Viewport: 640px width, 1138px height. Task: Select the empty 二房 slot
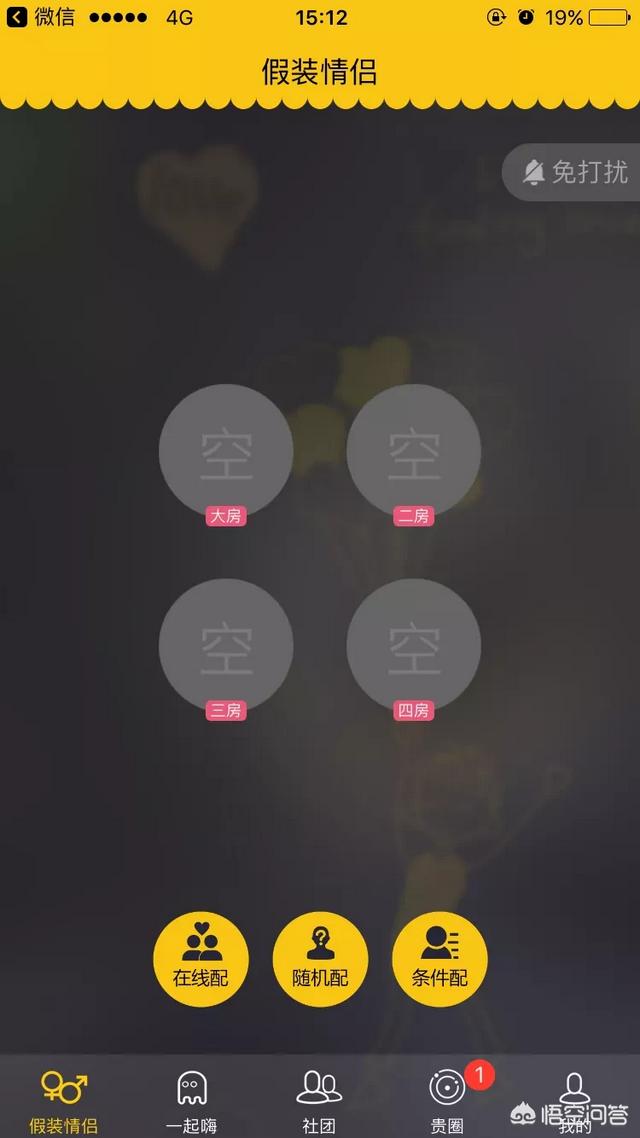point(413,452)
